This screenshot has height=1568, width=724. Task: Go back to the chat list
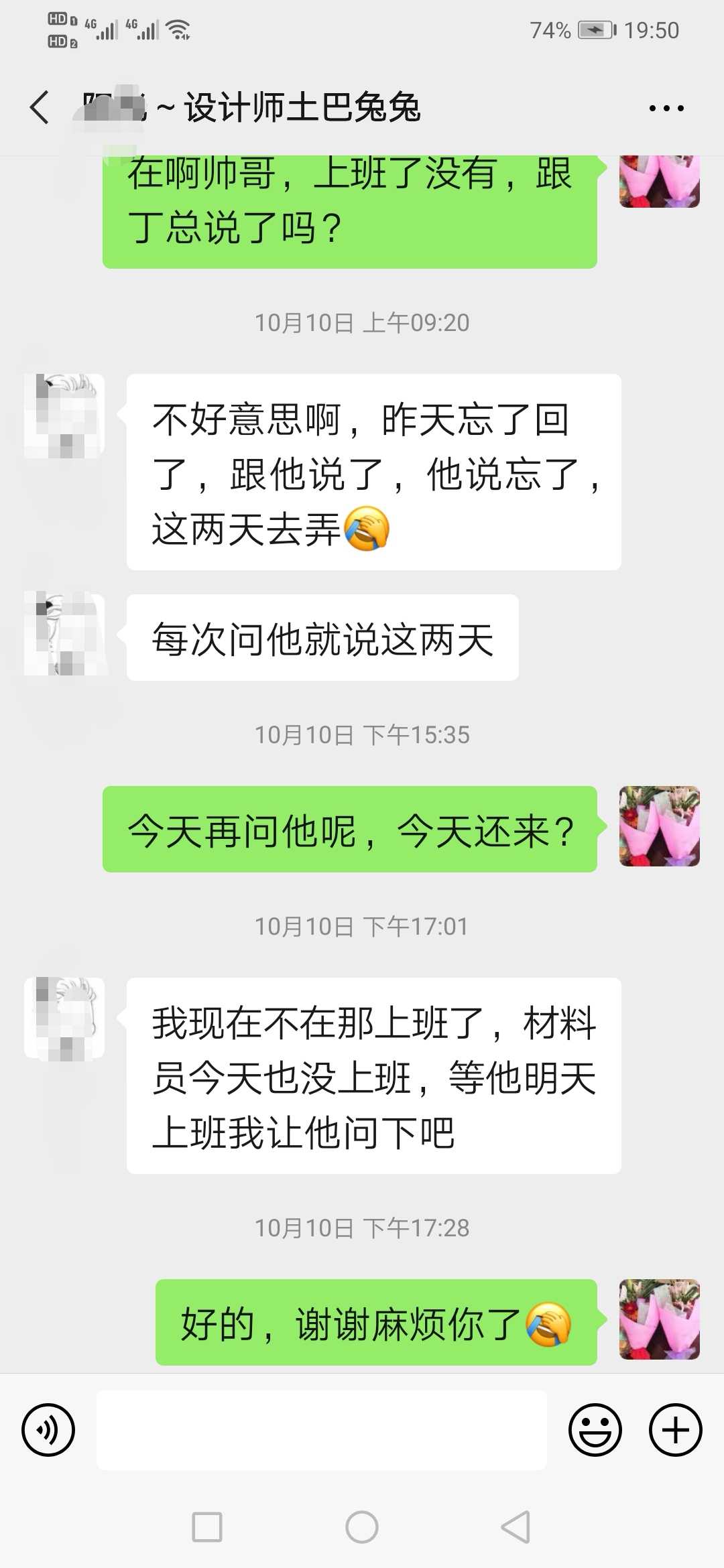[x=40, y=107]
